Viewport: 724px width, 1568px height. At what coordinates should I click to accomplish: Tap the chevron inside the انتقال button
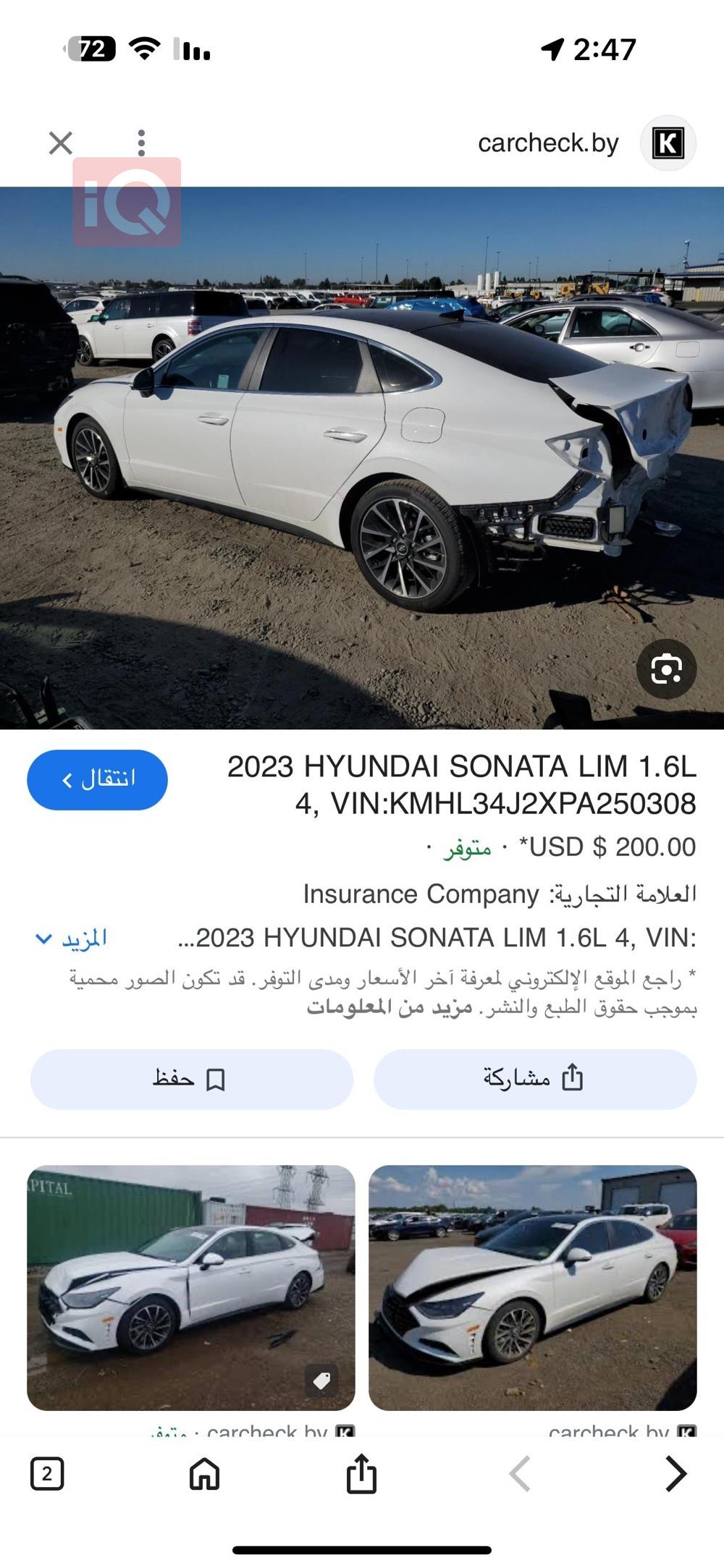pyautogui.click(x=65, y=779)
